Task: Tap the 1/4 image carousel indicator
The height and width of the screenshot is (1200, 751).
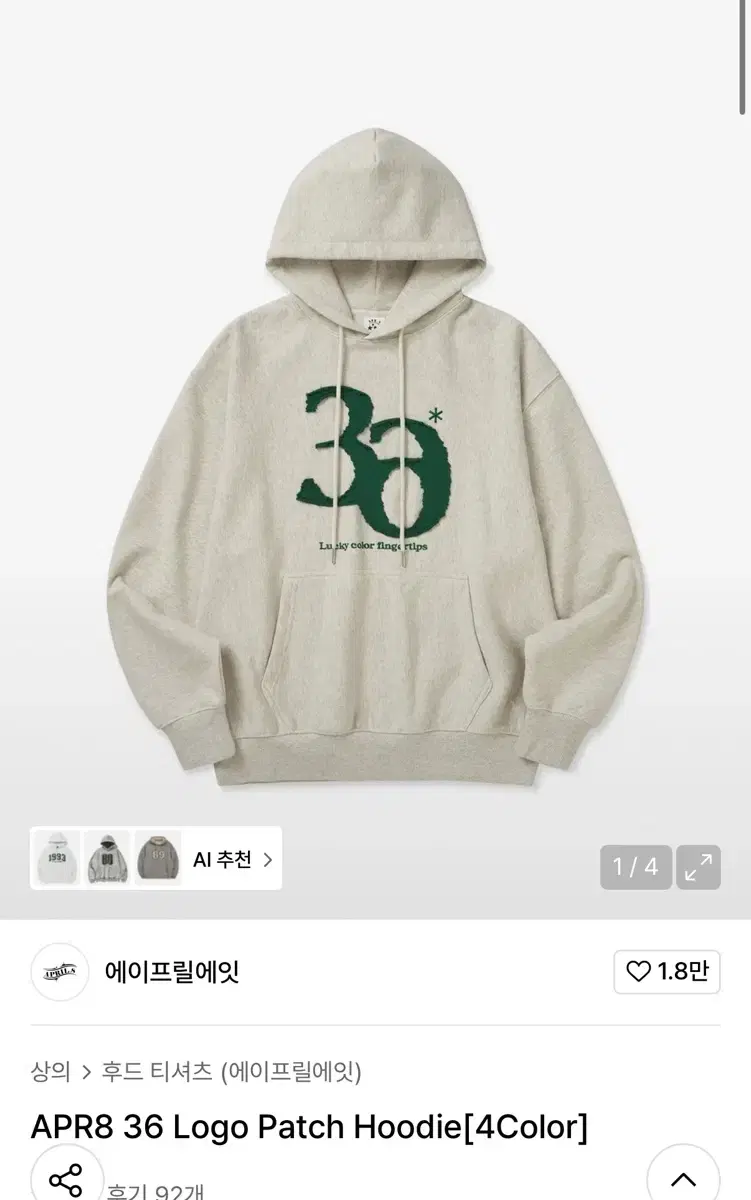Action: click(634, 867)
